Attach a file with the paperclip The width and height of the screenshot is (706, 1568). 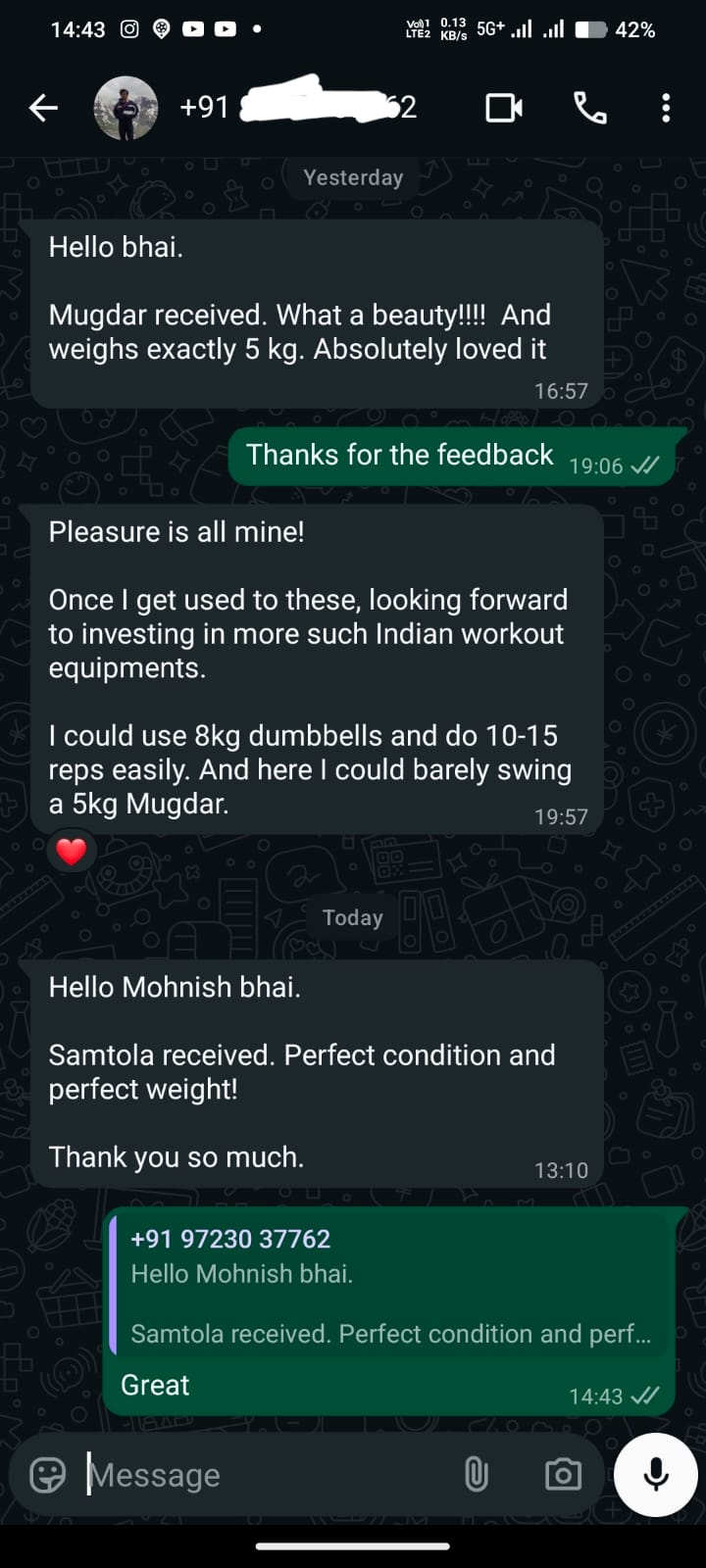click(x=476, y=1474)
